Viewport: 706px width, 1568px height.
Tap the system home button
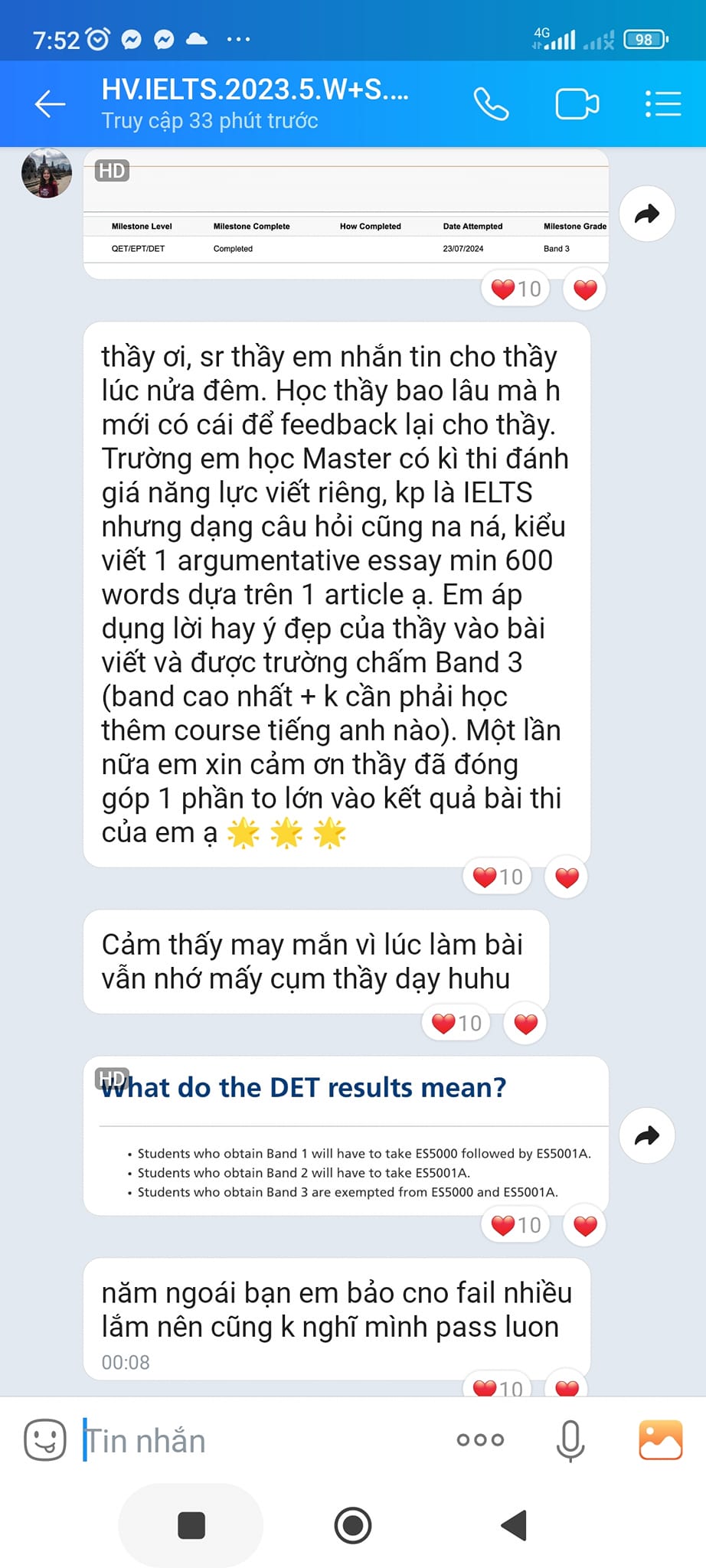(353, 1525)
